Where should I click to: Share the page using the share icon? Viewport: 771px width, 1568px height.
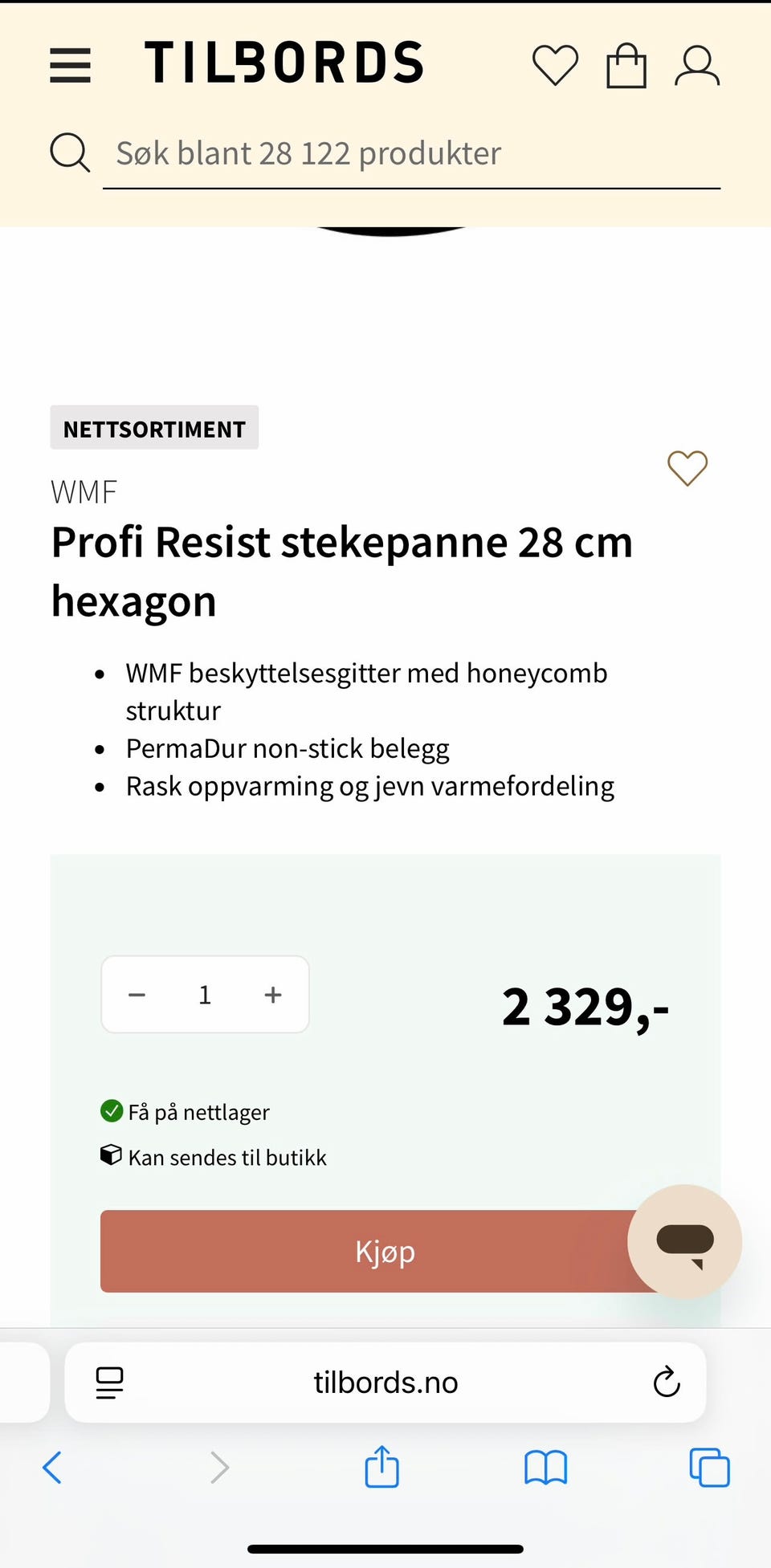(x=381, y=1467)
